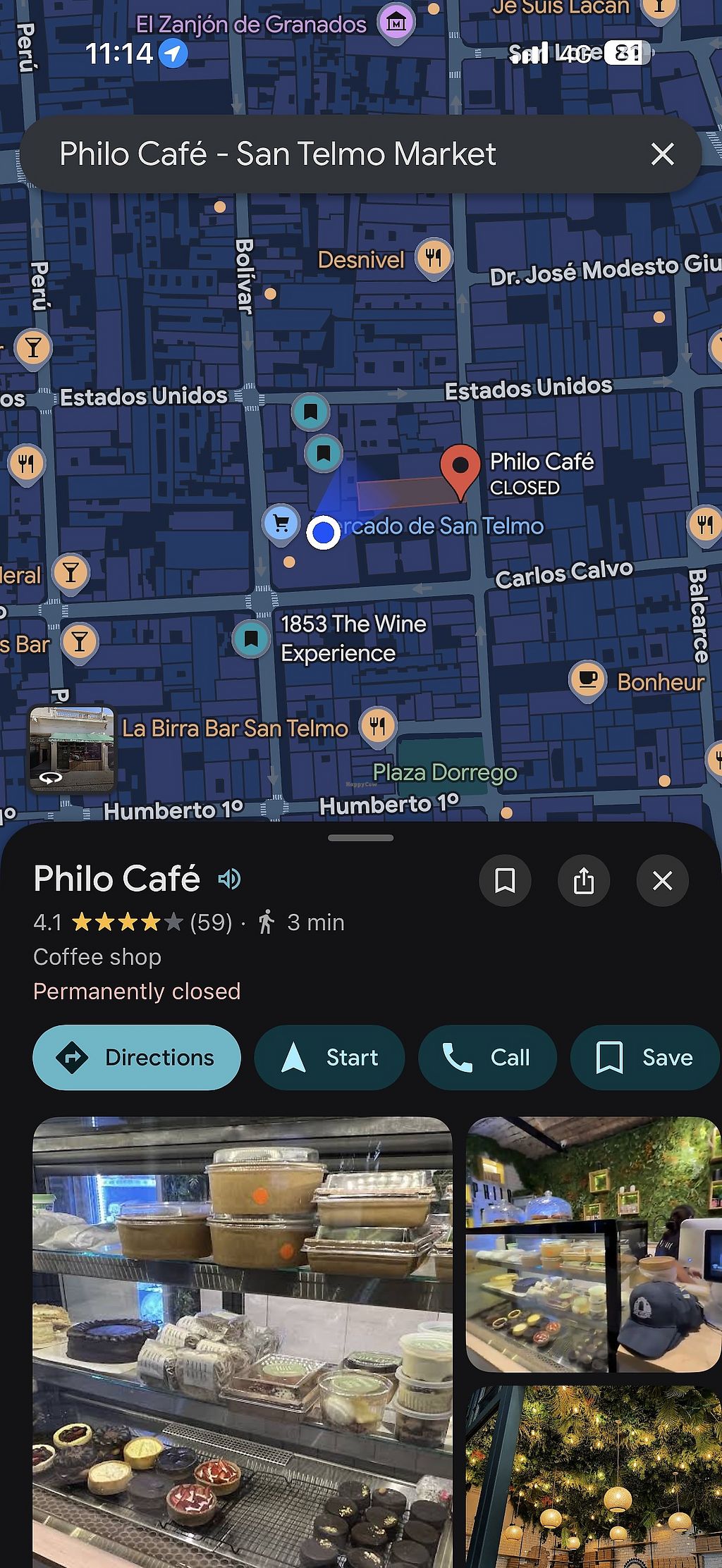Open the Bonheur café marker
722x1568 pixels.
587,679
